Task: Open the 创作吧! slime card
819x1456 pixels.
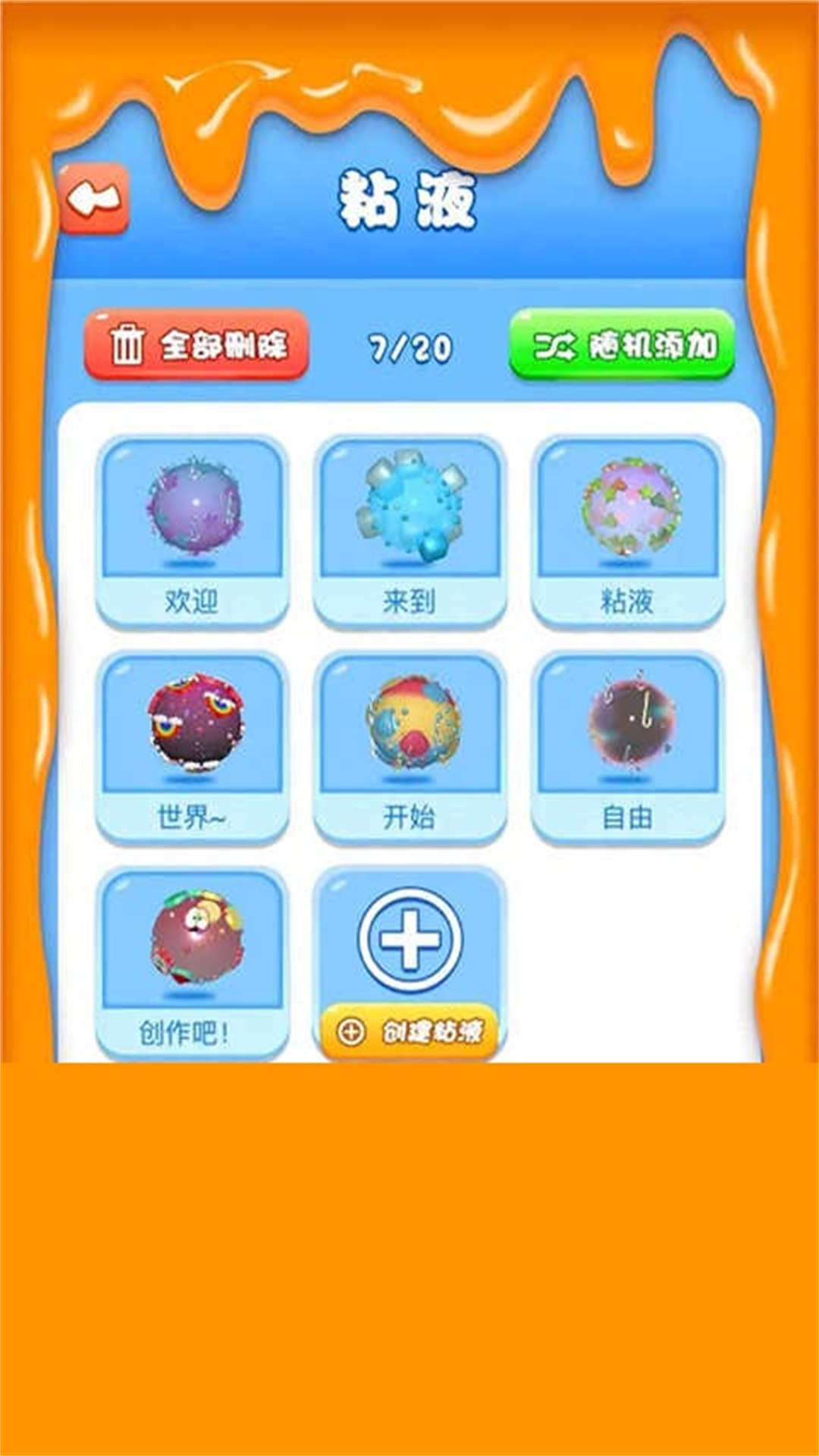Action: (x=192, y=963)
